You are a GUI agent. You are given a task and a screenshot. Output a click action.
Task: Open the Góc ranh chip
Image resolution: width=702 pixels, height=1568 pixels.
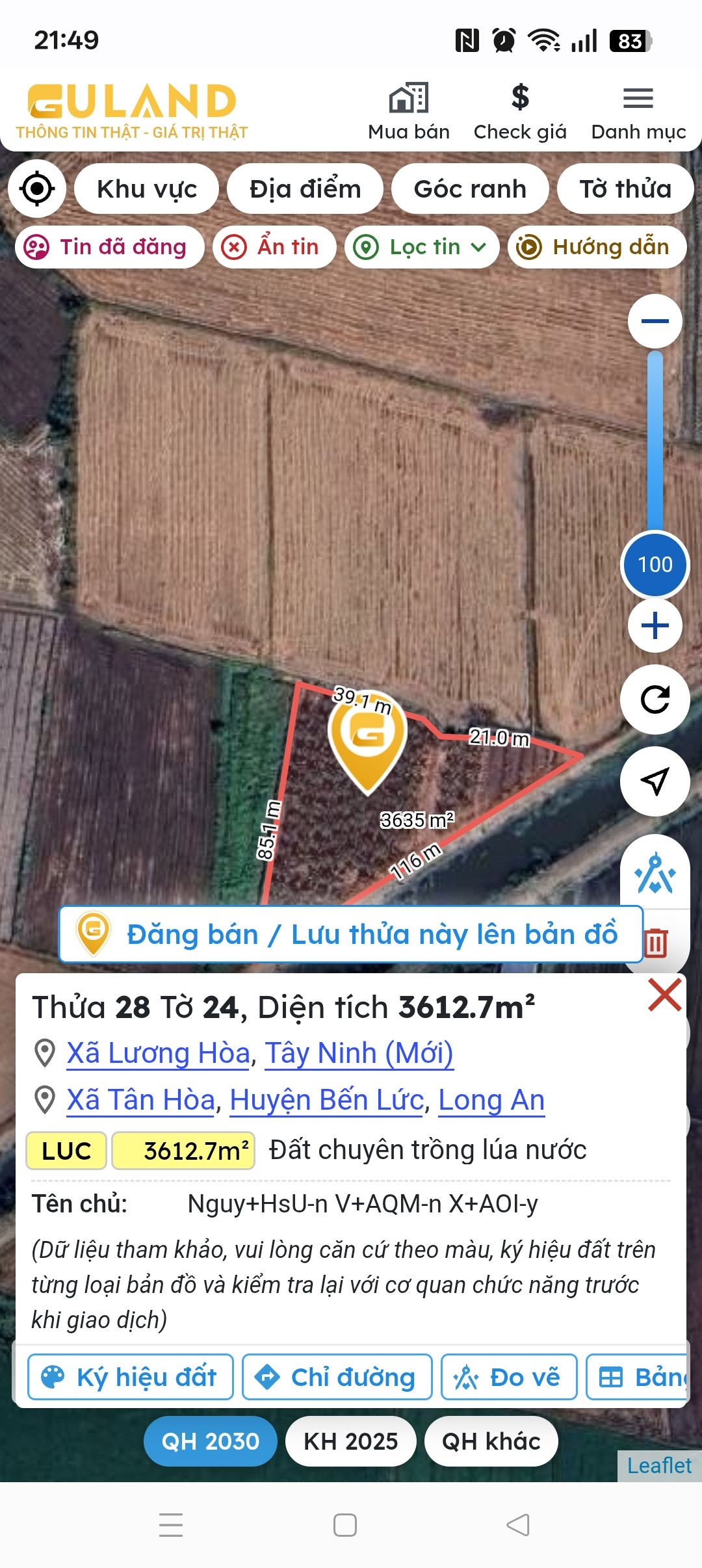470,189
